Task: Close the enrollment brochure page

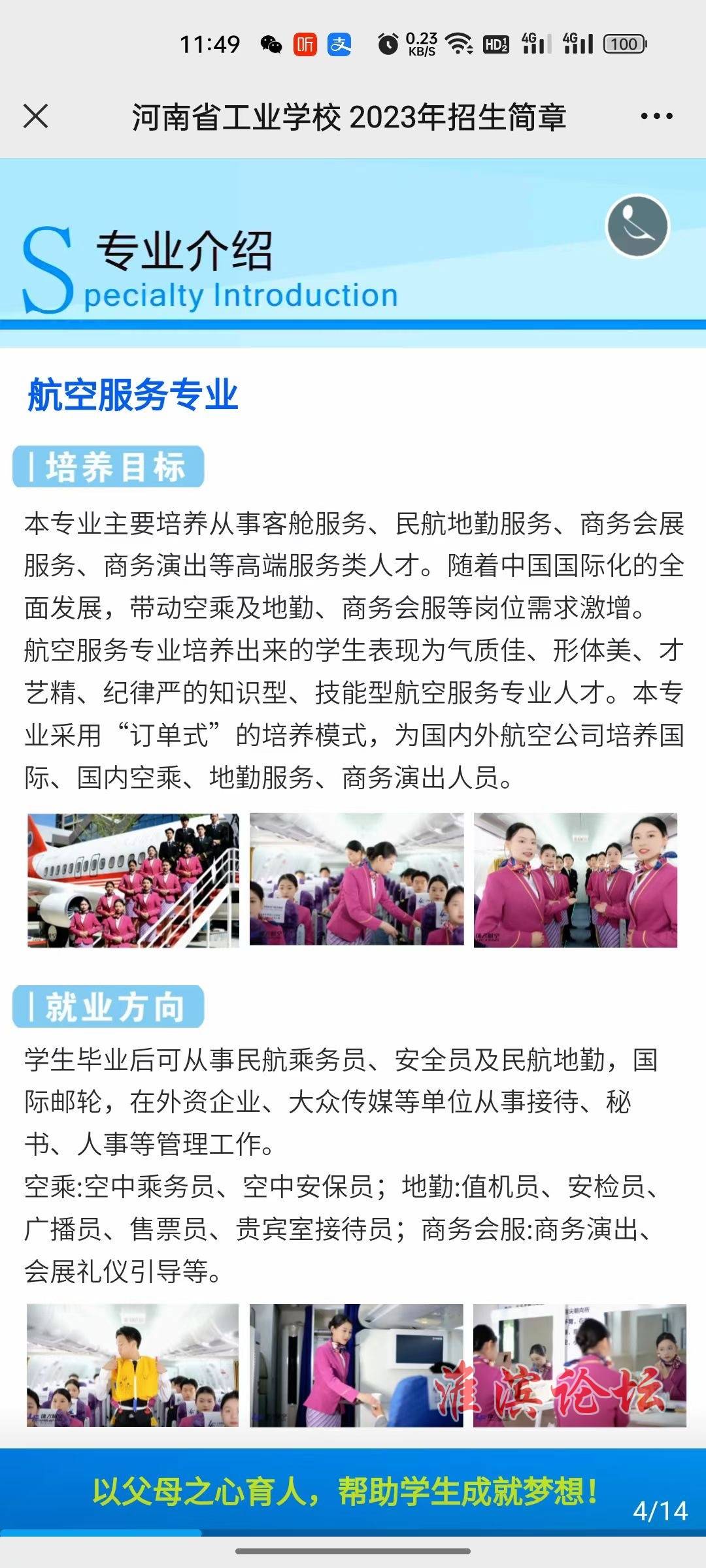Action: point(36,116)
